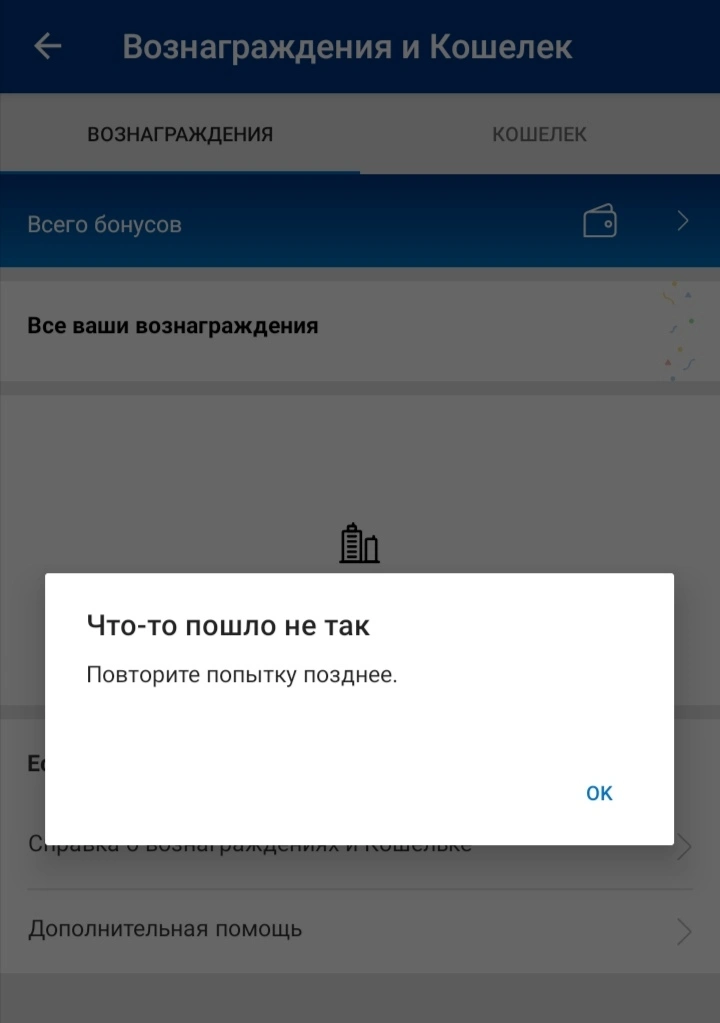Open the Всего бонусов row
The height and width of the screenshot is (1023, 720).
360,221
